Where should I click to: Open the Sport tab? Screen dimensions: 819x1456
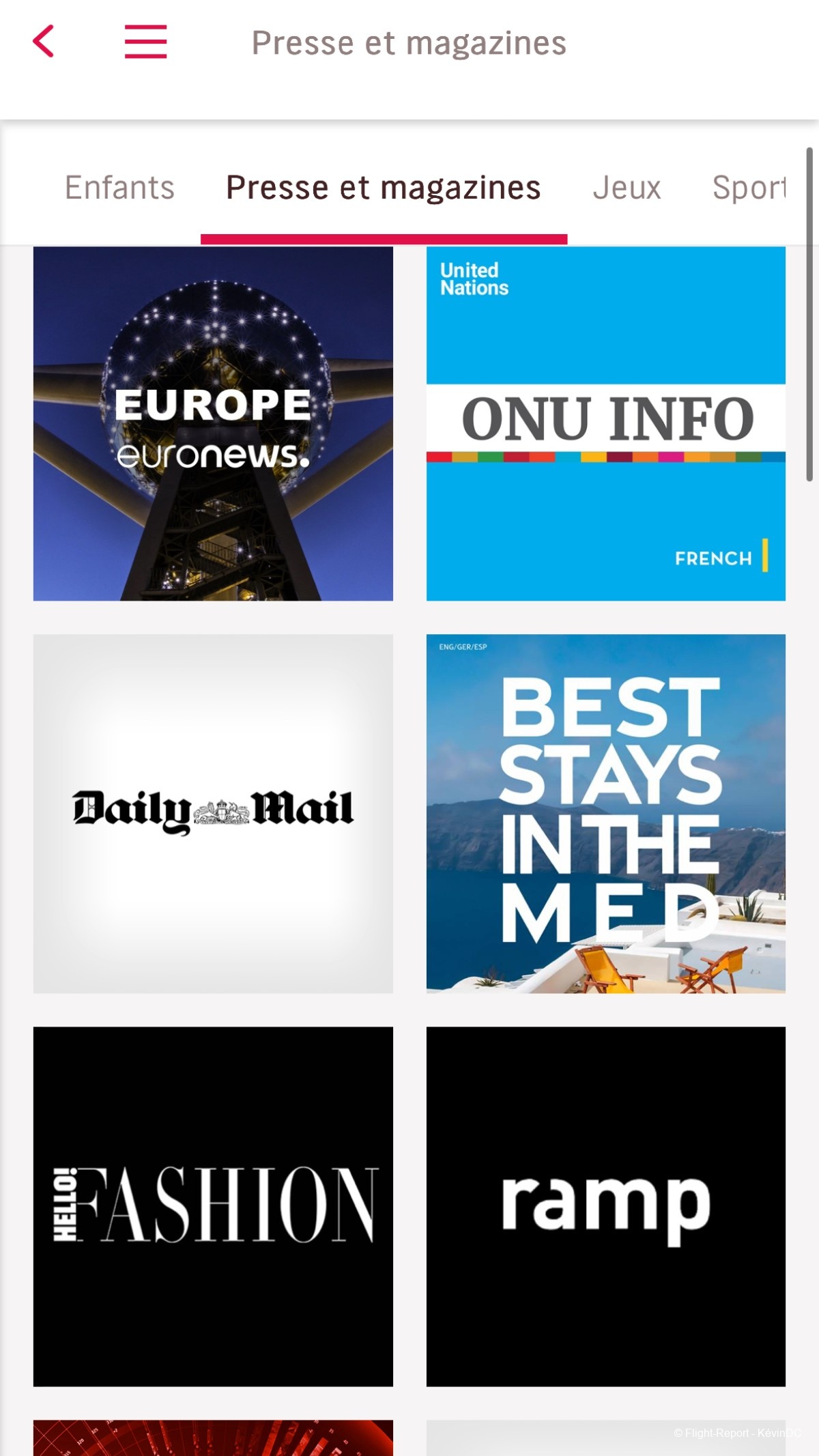pos(749,188)
